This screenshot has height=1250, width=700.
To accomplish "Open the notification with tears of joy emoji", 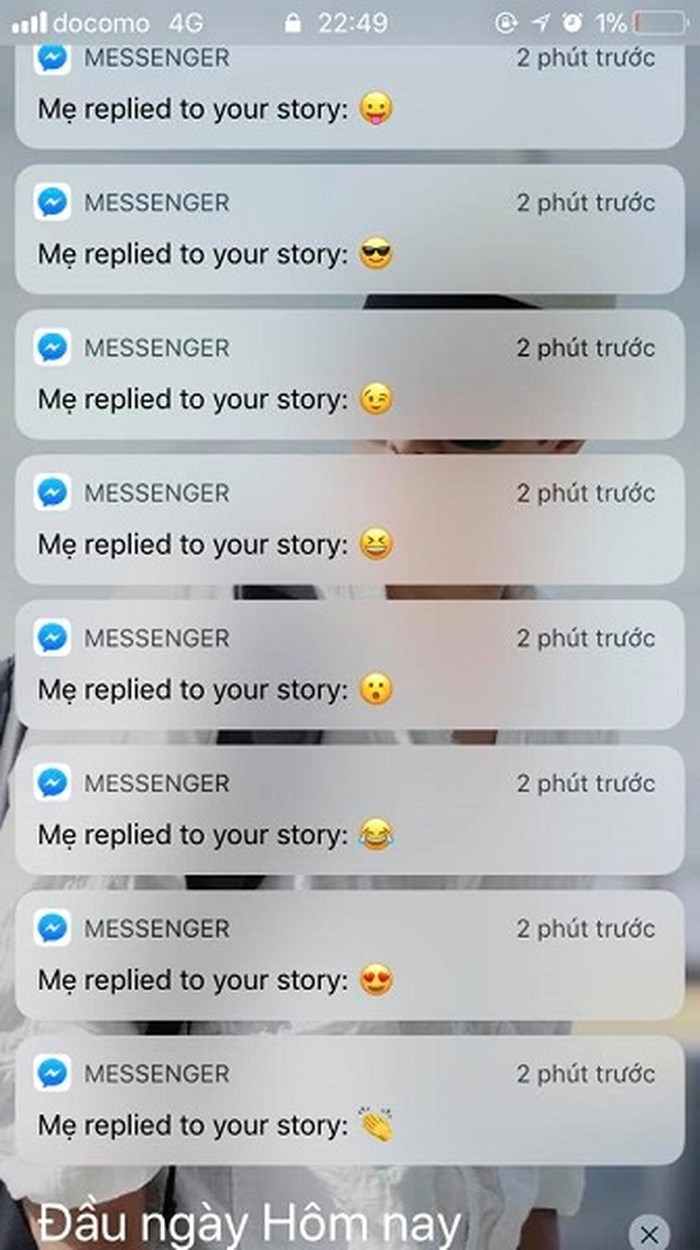I will click(350, 810).
